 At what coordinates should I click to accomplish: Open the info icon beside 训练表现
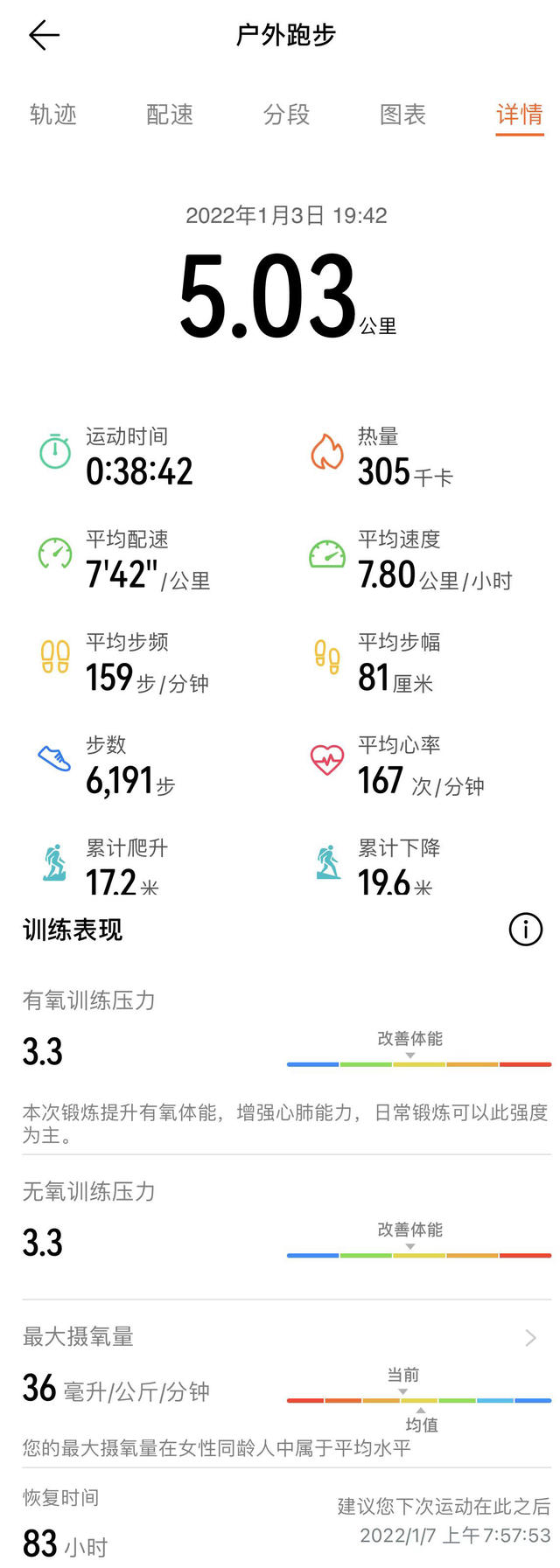coord(525,930)
